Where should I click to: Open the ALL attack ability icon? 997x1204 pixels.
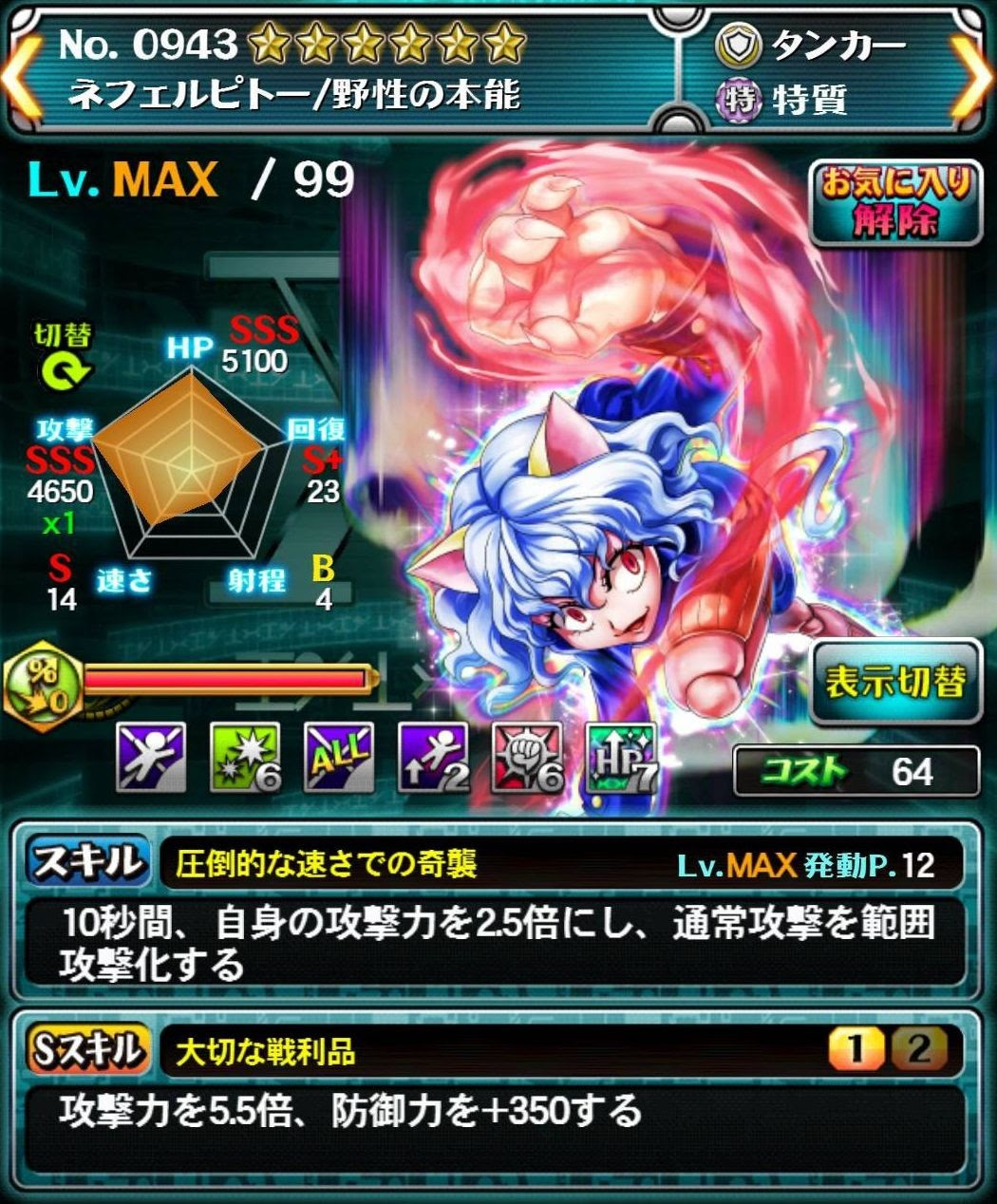pyautogui.click(x=339, y=757)
